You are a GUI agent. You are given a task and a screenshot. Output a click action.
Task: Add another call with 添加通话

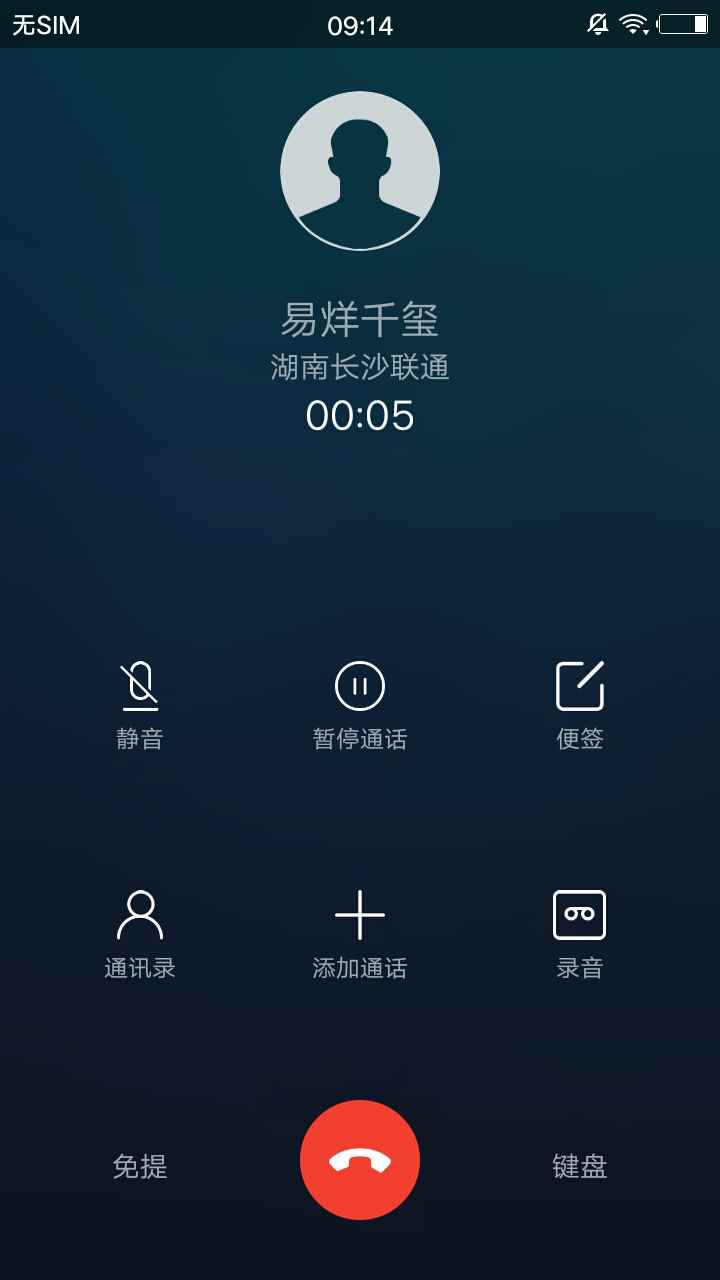point(360,935)
